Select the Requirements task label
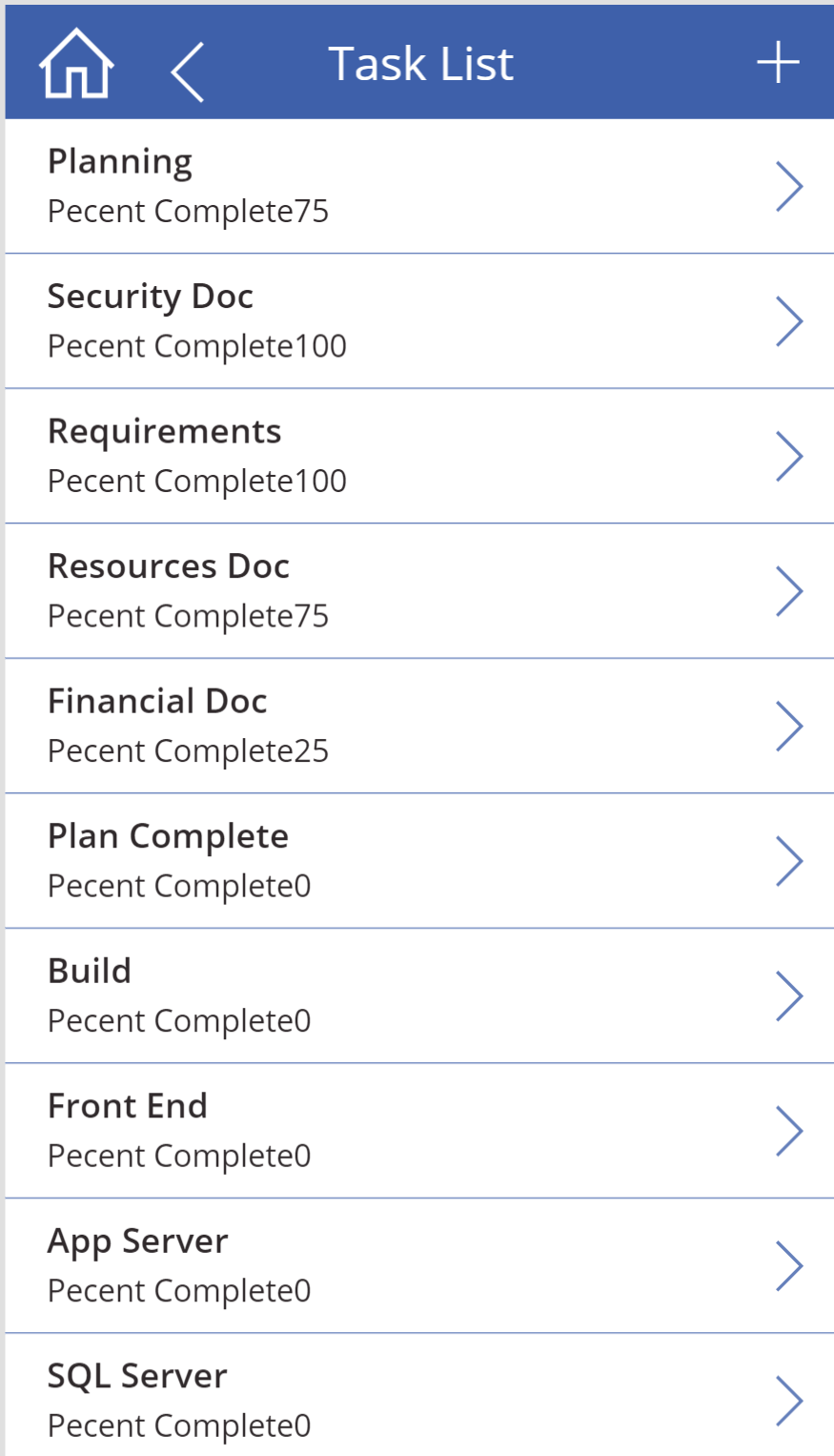The width and height of the screenshot is (834, 1456). coord(164,431)
